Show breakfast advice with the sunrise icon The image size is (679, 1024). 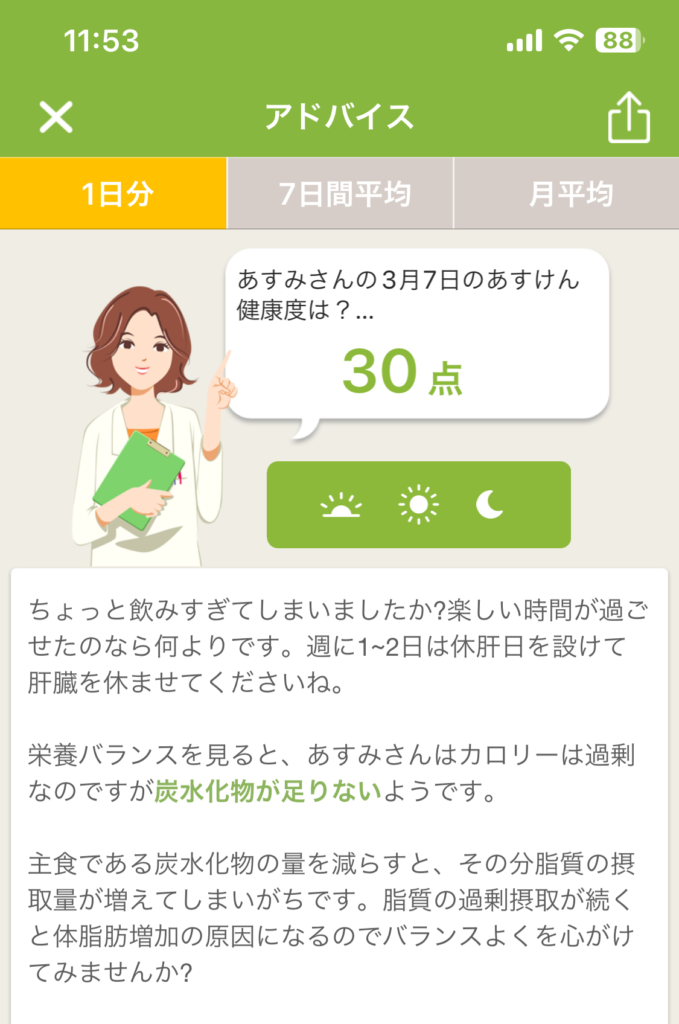pos(341,505)
